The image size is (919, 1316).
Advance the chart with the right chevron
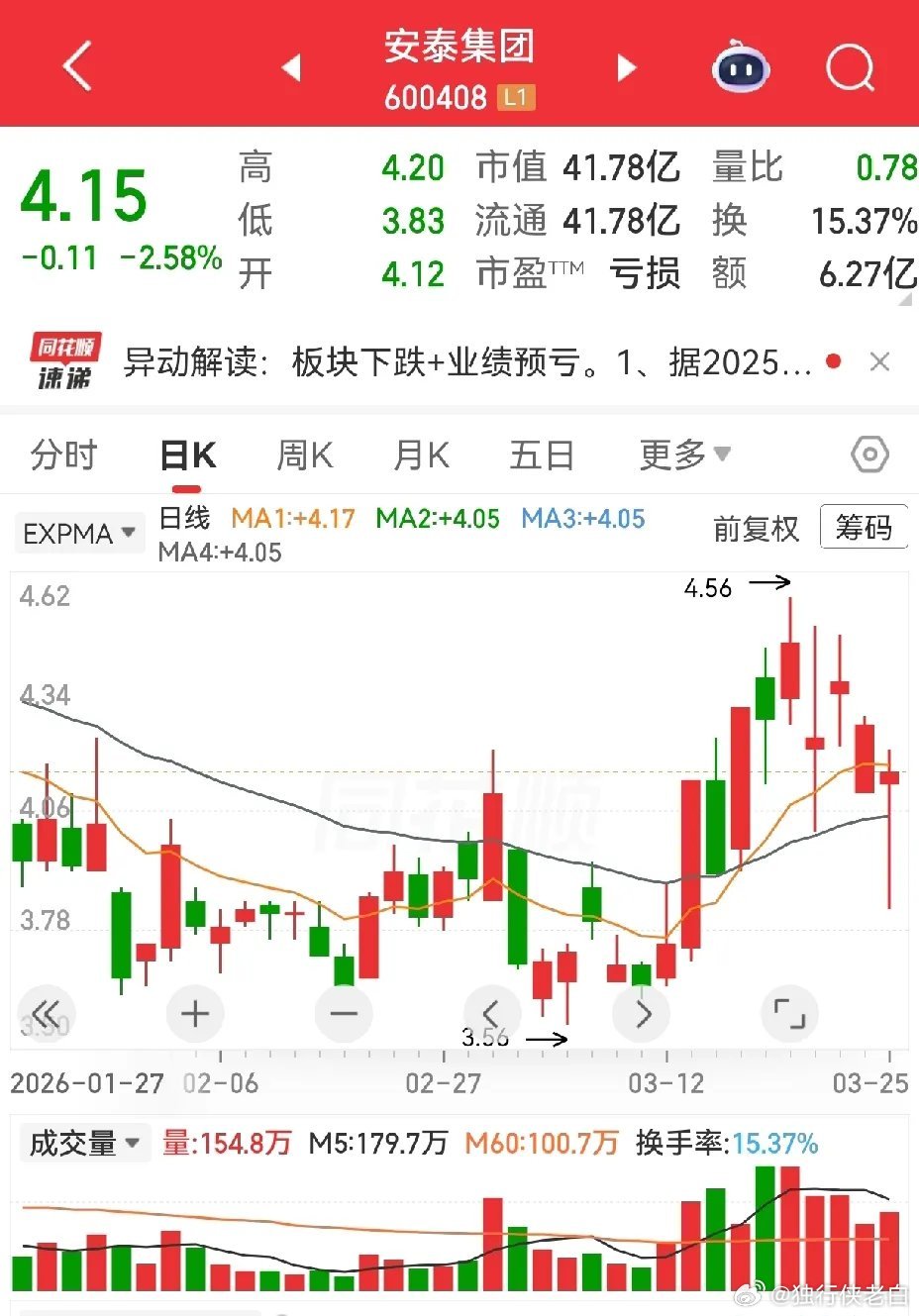coord(641,1013)
